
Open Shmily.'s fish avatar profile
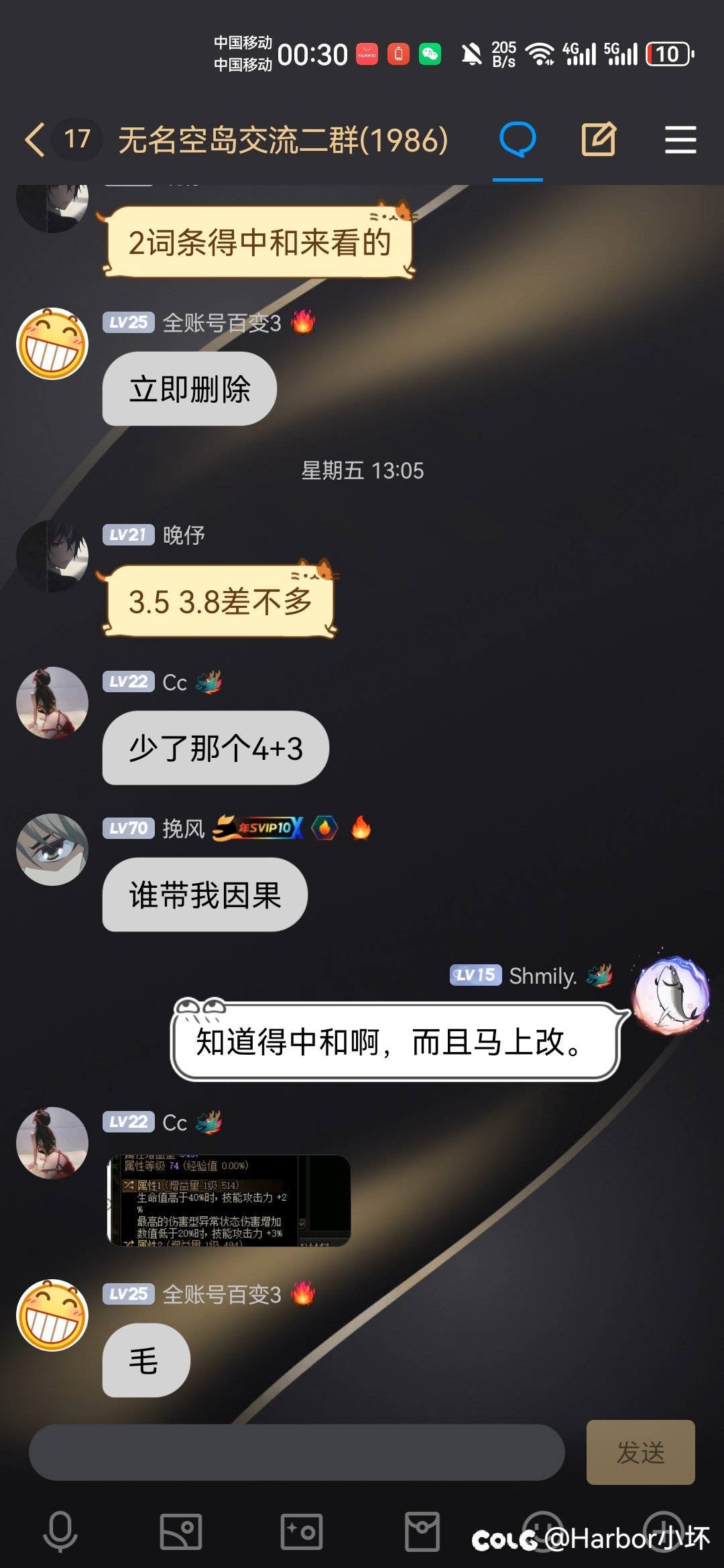(671, 995)
